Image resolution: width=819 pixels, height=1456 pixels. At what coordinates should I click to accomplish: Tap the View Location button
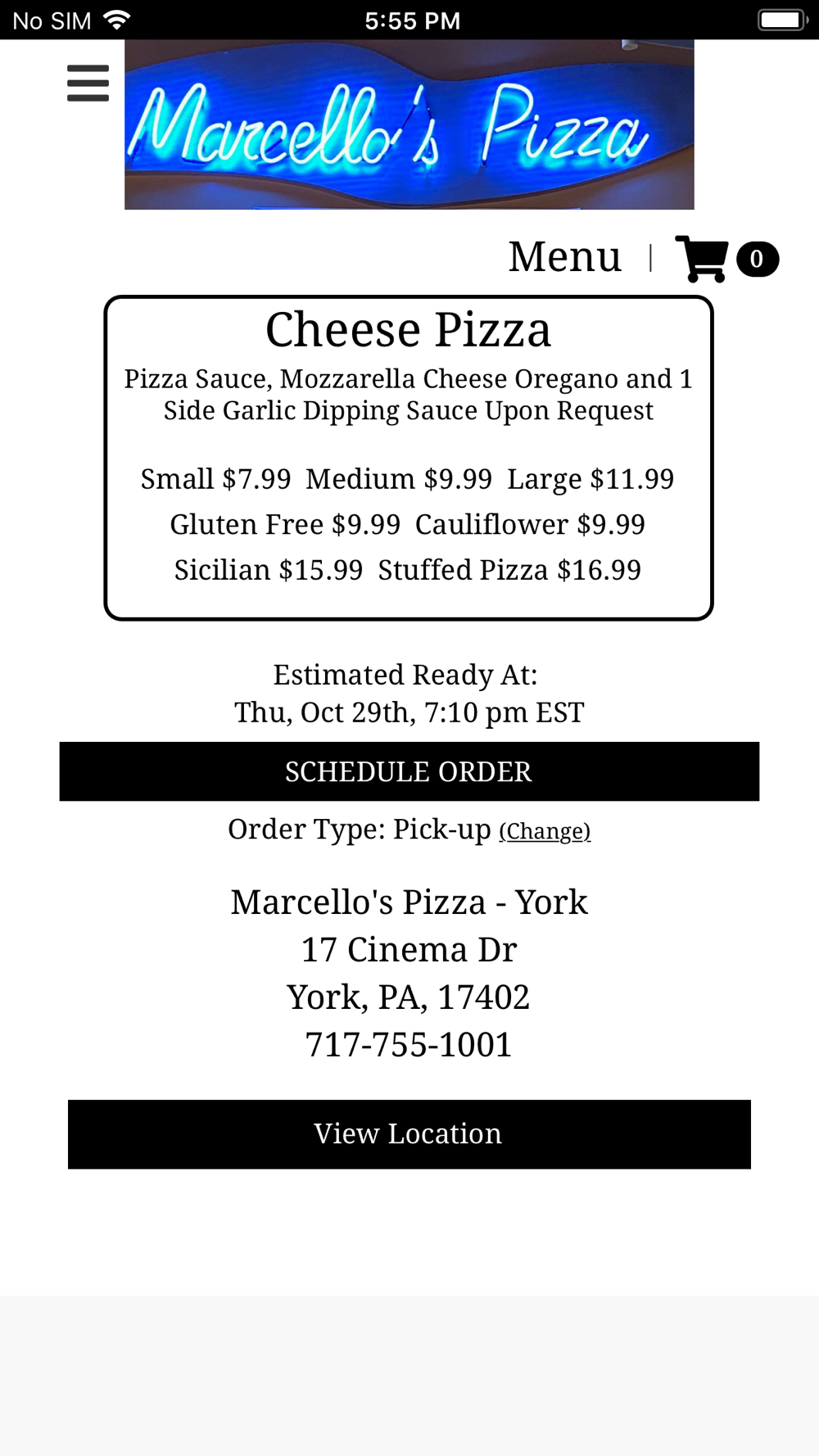click(409, 1134)
